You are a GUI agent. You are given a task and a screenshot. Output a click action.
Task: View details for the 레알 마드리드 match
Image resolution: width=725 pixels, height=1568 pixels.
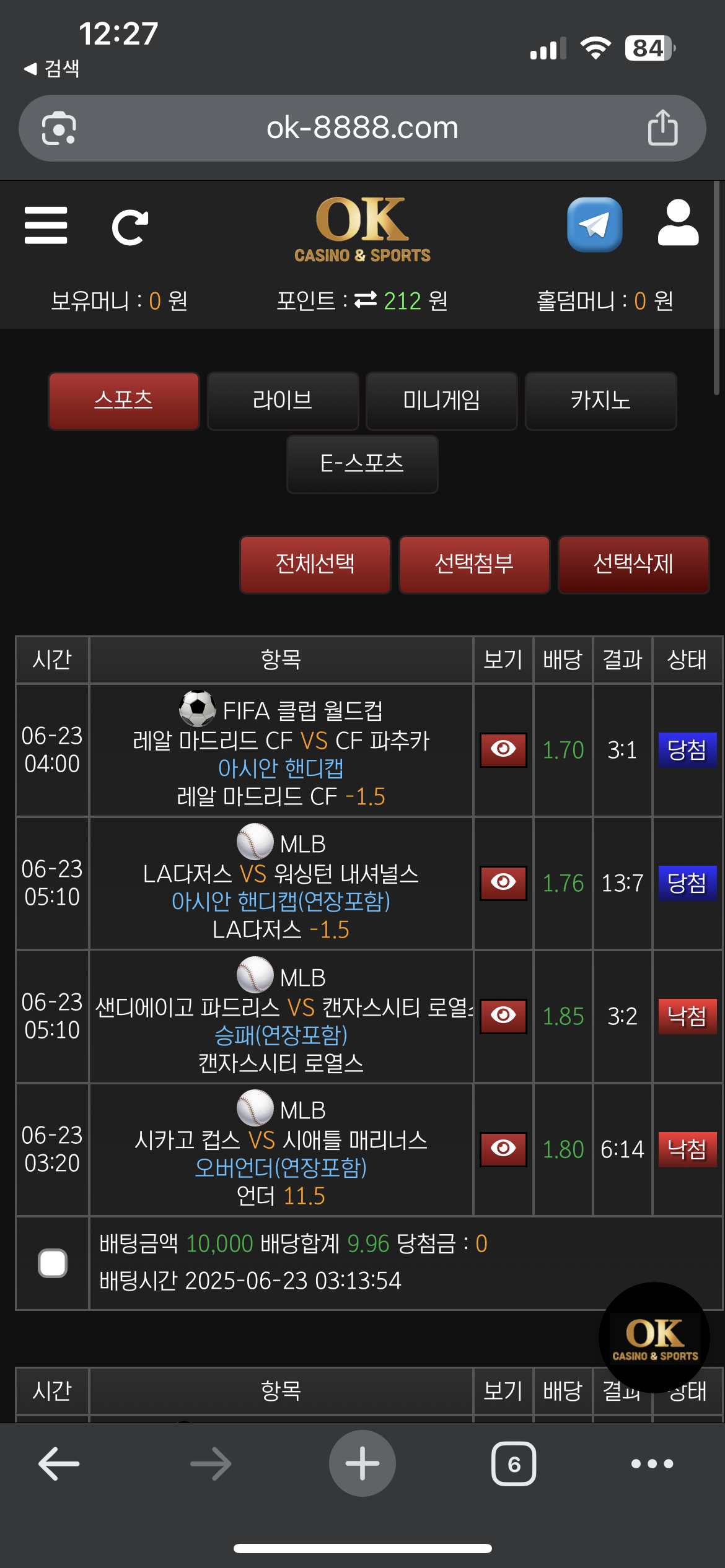click(503, 749)
